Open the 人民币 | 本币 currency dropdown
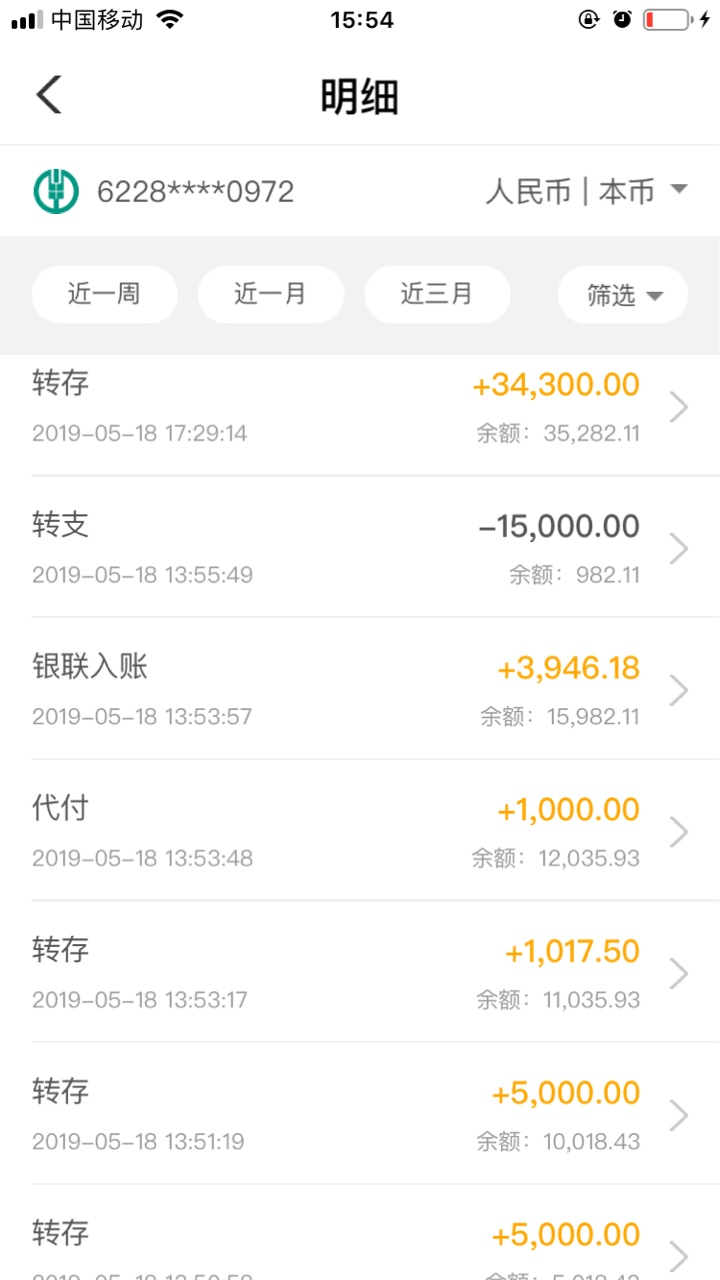 (x=586, y=190)
